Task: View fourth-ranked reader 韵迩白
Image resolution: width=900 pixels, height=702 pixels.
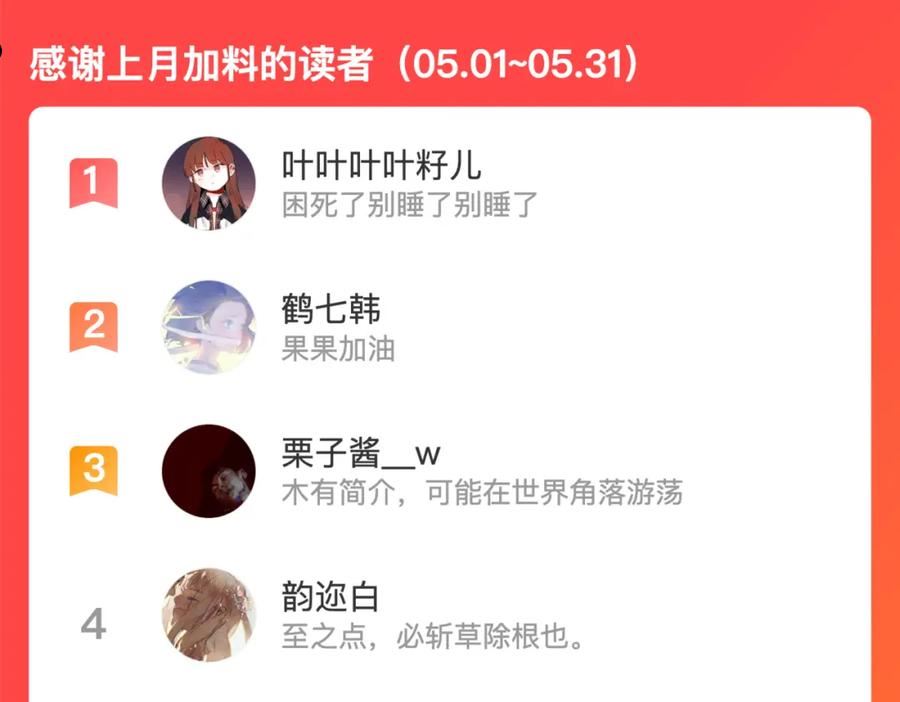Action: (449, 615)
